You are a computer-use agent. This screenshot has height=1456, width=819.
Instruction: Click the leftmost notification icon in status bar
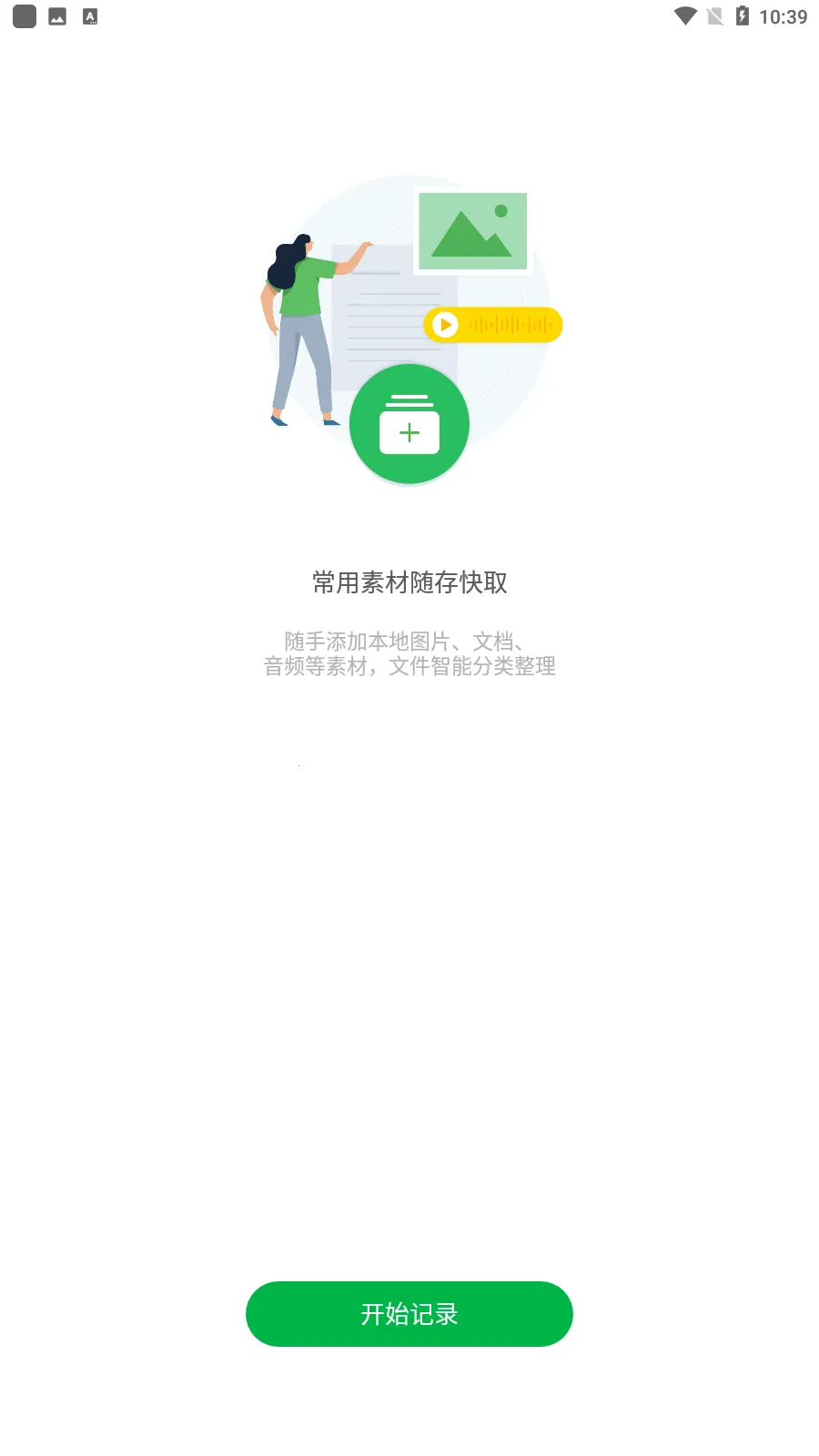[23, 15]
